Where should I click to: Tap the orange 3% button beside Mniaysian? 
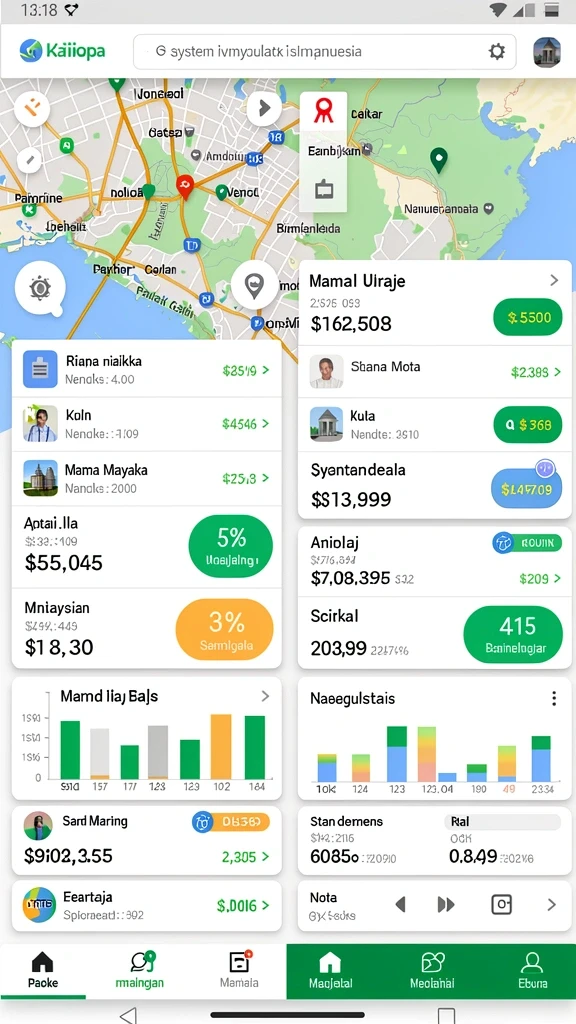[x=225, y=630]
